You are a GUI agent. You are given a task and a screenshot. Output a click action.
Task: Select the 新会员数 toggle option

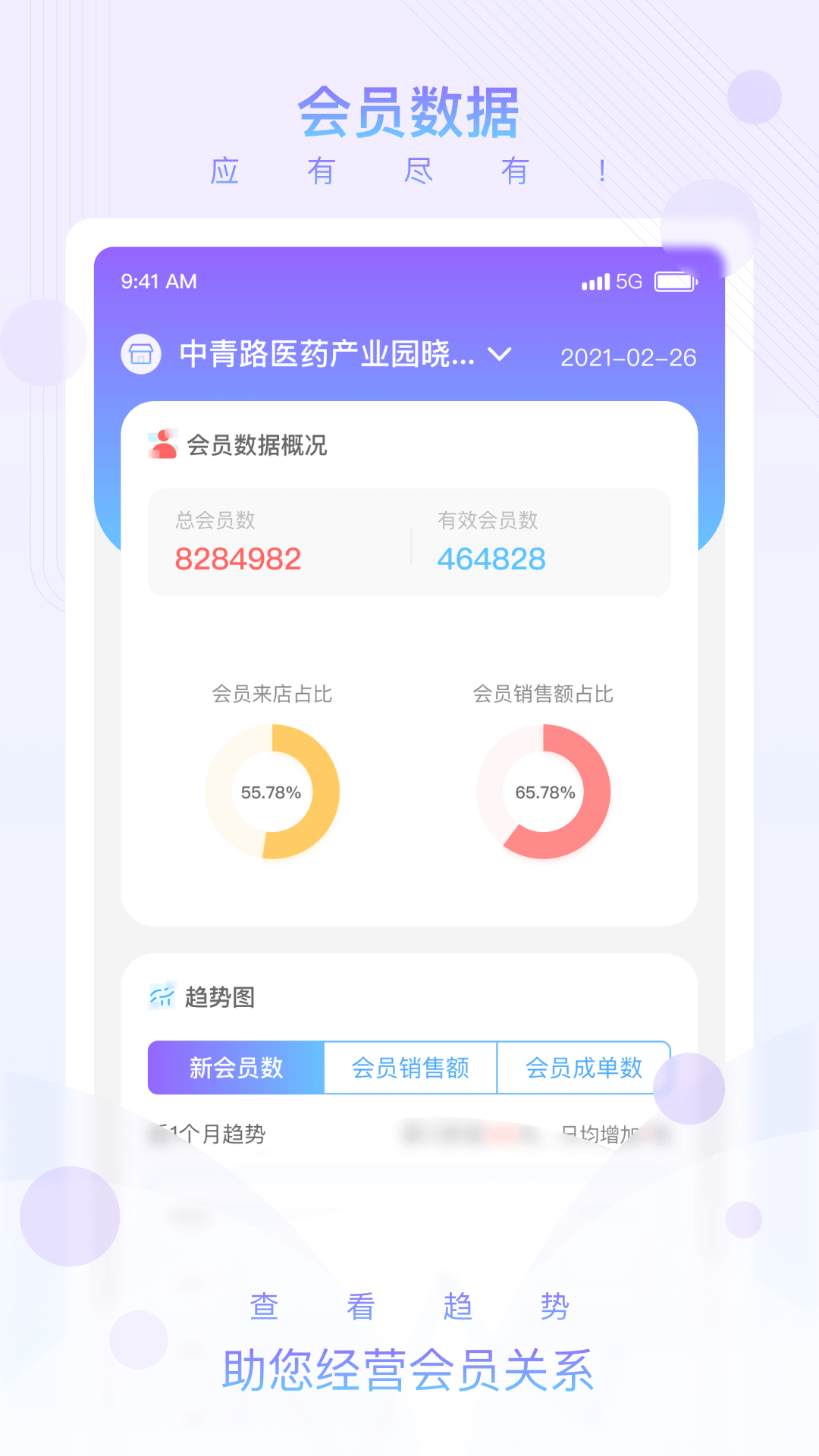pyautogui.click(x=236, y=1068)
